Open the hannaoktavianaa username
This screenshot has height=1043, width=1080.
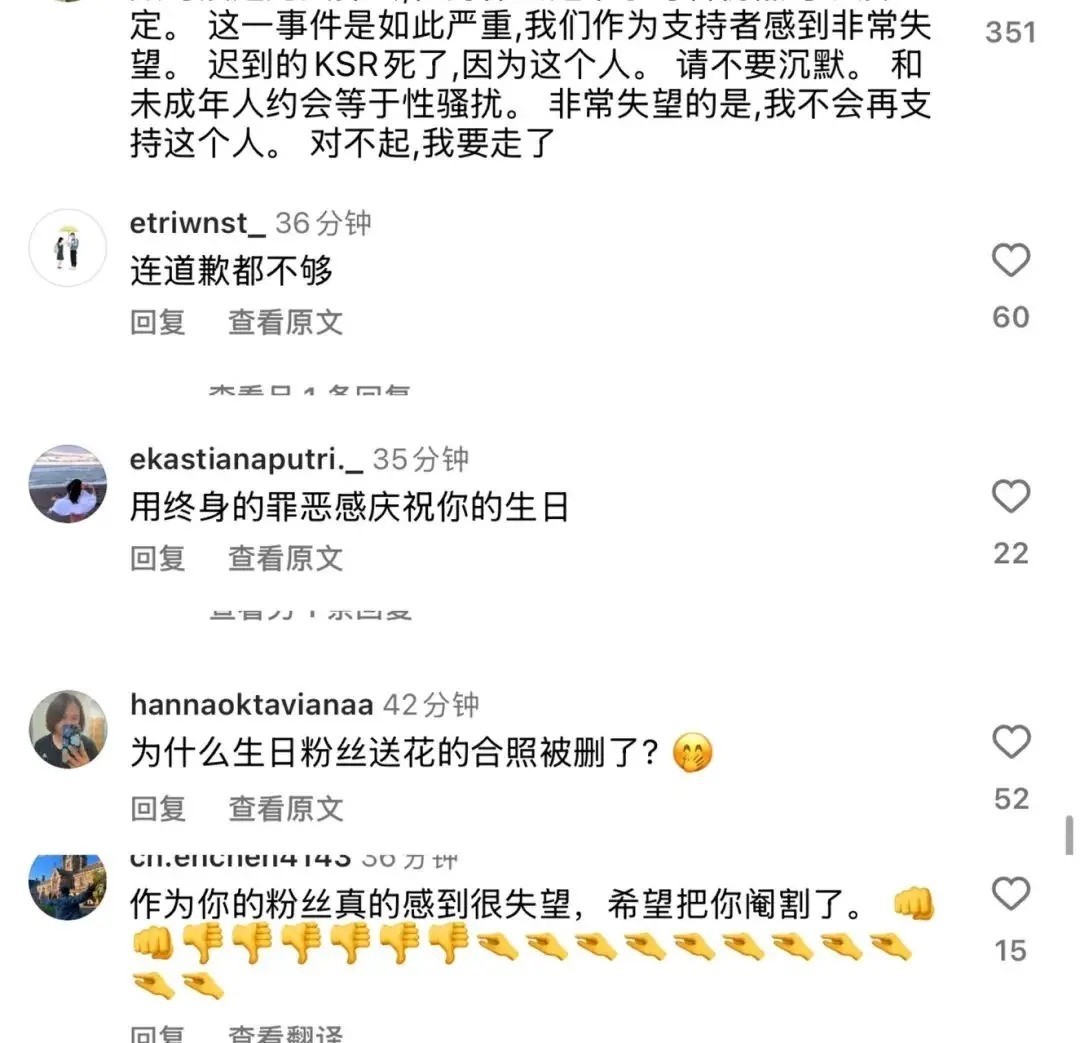[x=252, y=705]
